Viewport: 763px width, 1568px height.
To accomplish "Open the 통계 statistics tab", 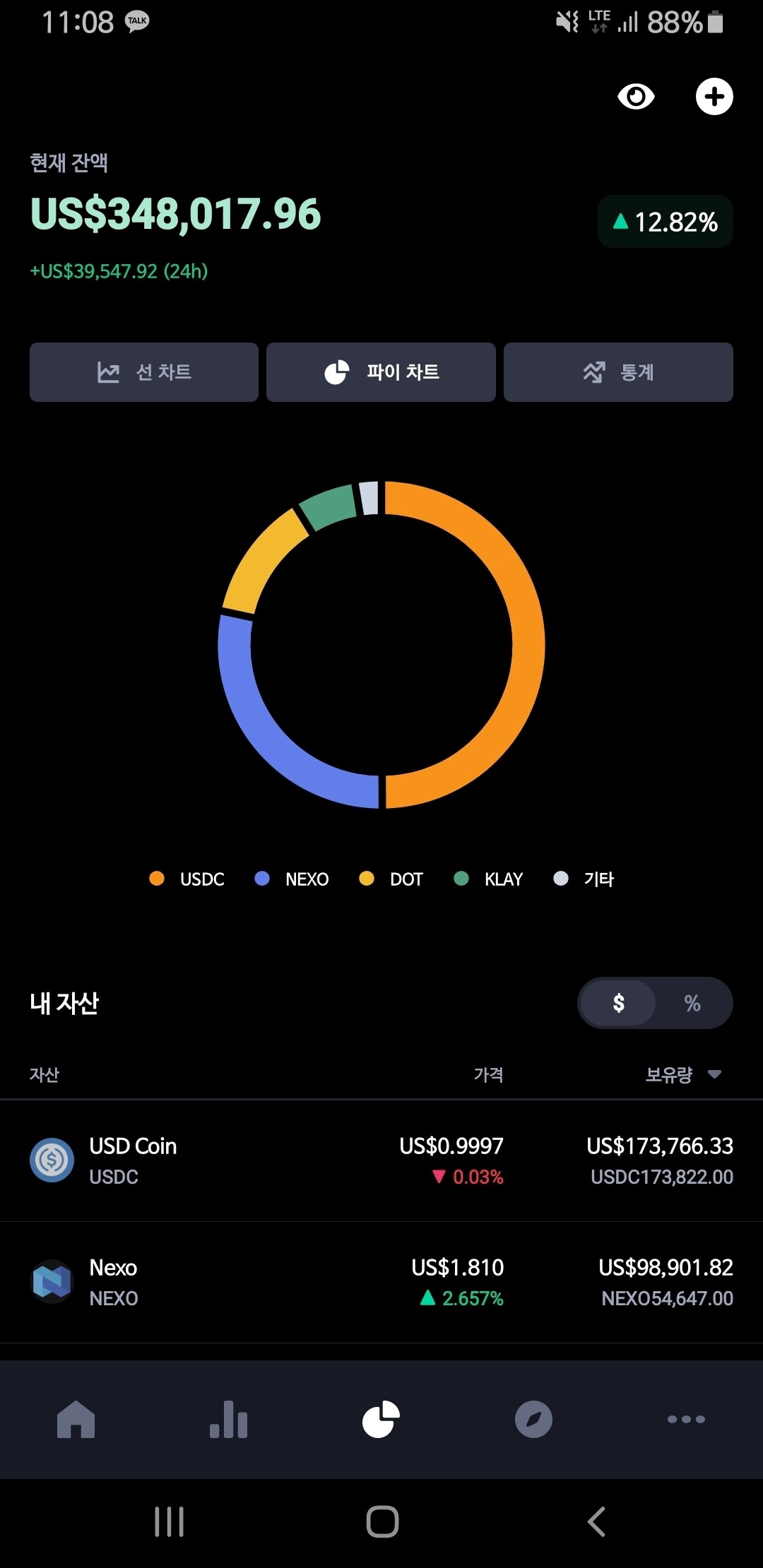I will point(618,372).
